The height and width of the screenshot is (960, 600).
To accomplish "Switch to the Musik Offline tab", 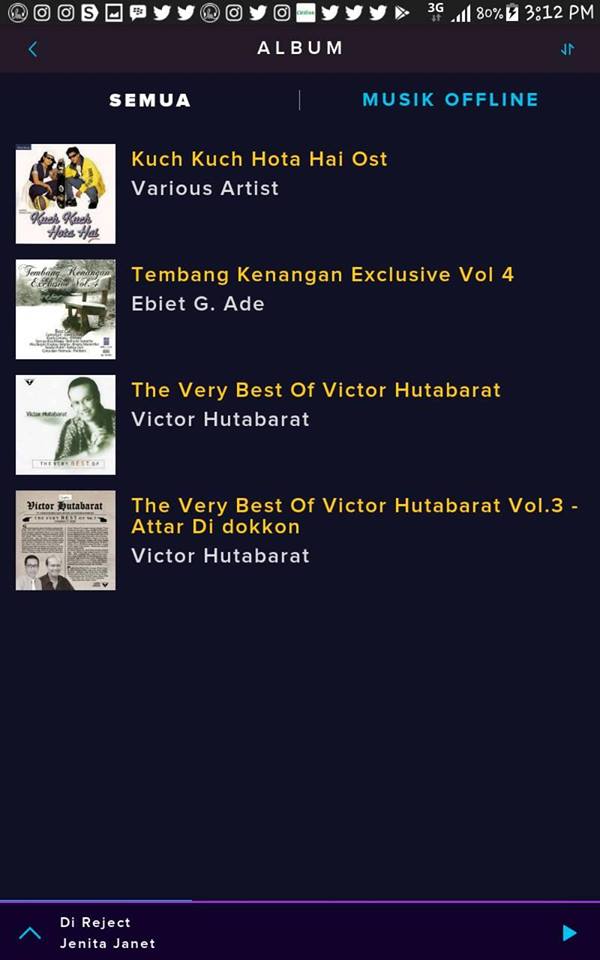I will 450,100.
